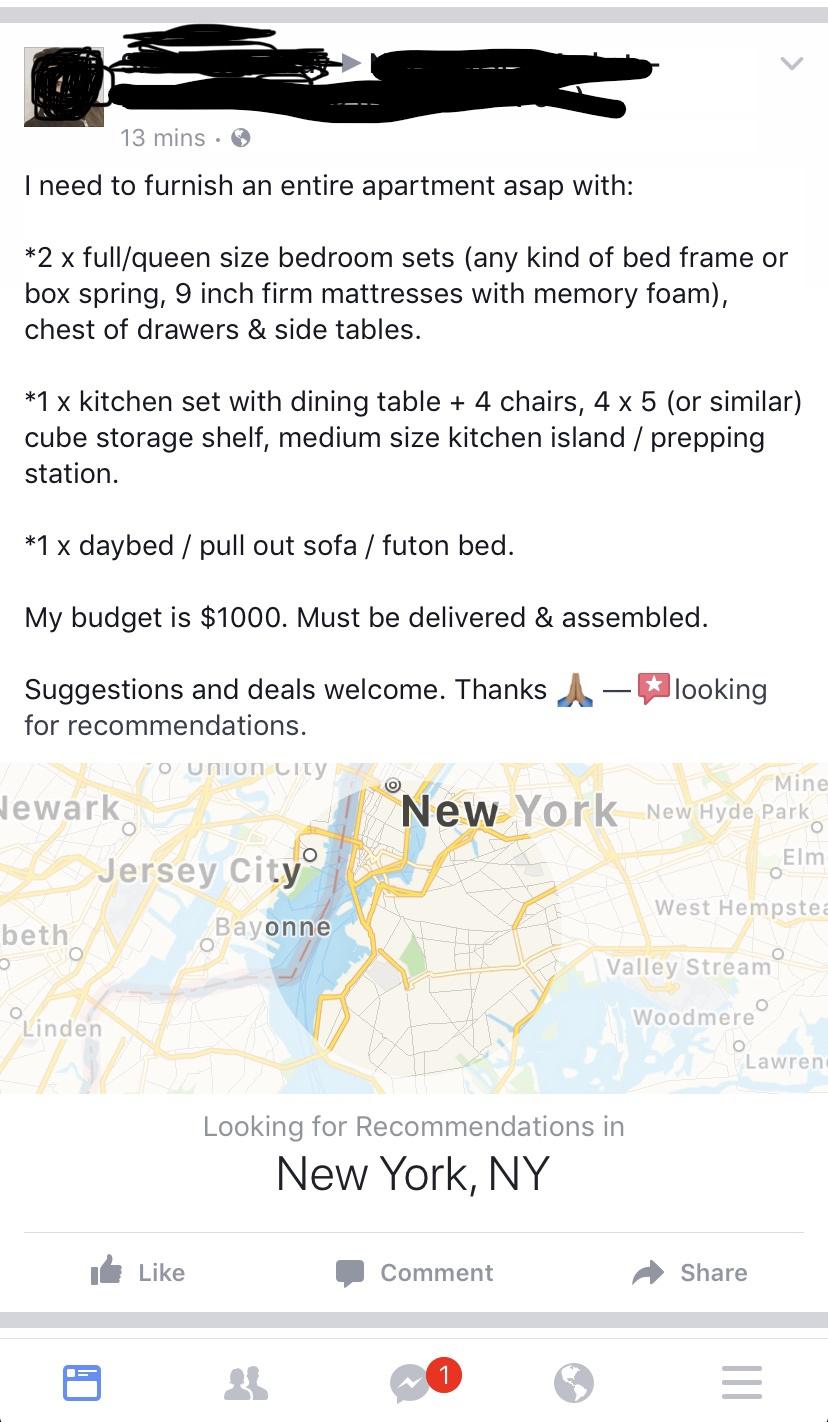Tap Share to repost
The width and height of the screenshot is (828, 1422).
click(x=688, y=1272)
